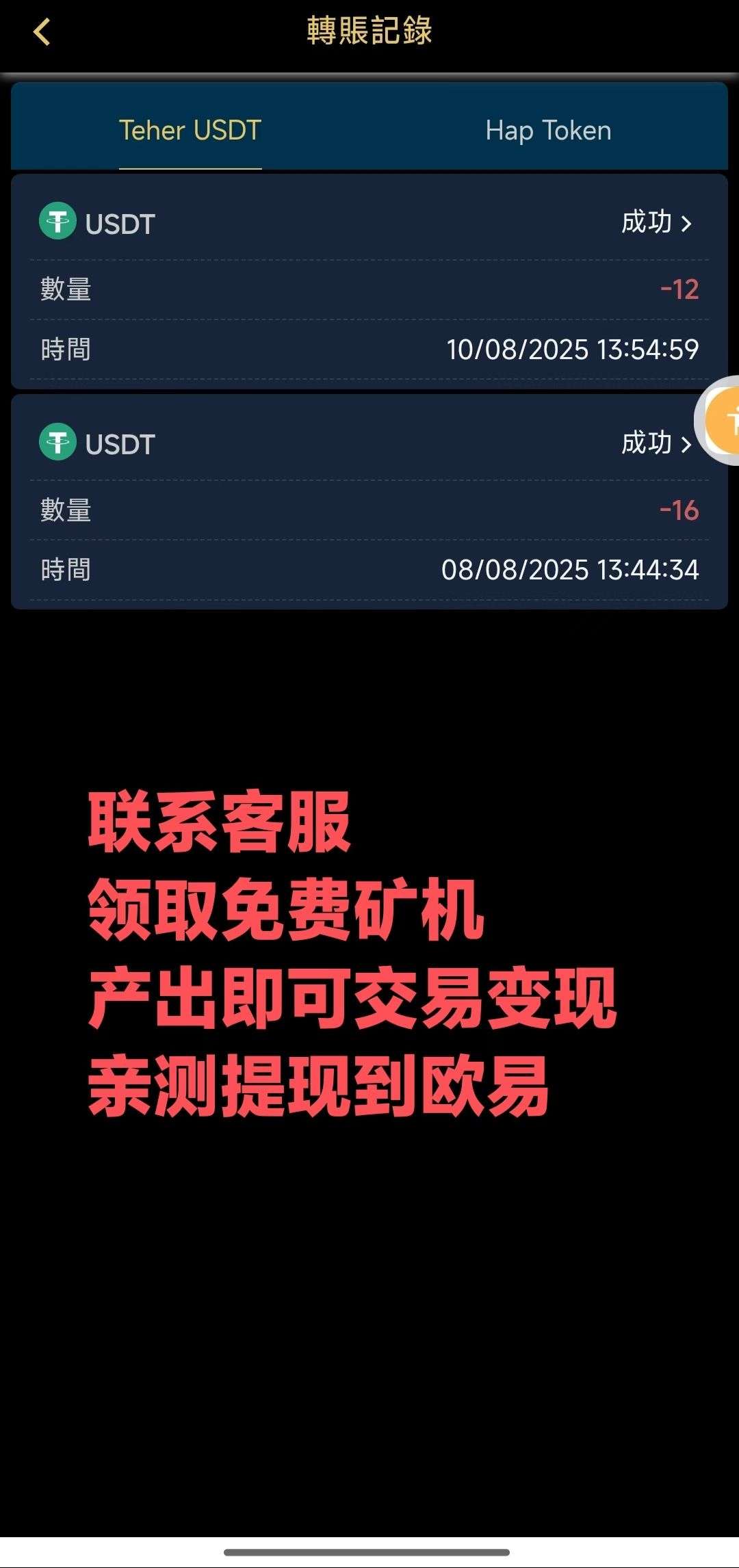739x1568 pixels.
Task: Tap the timestamp 08/08/2025 13:44:34
Action: [x=570, y=570]
